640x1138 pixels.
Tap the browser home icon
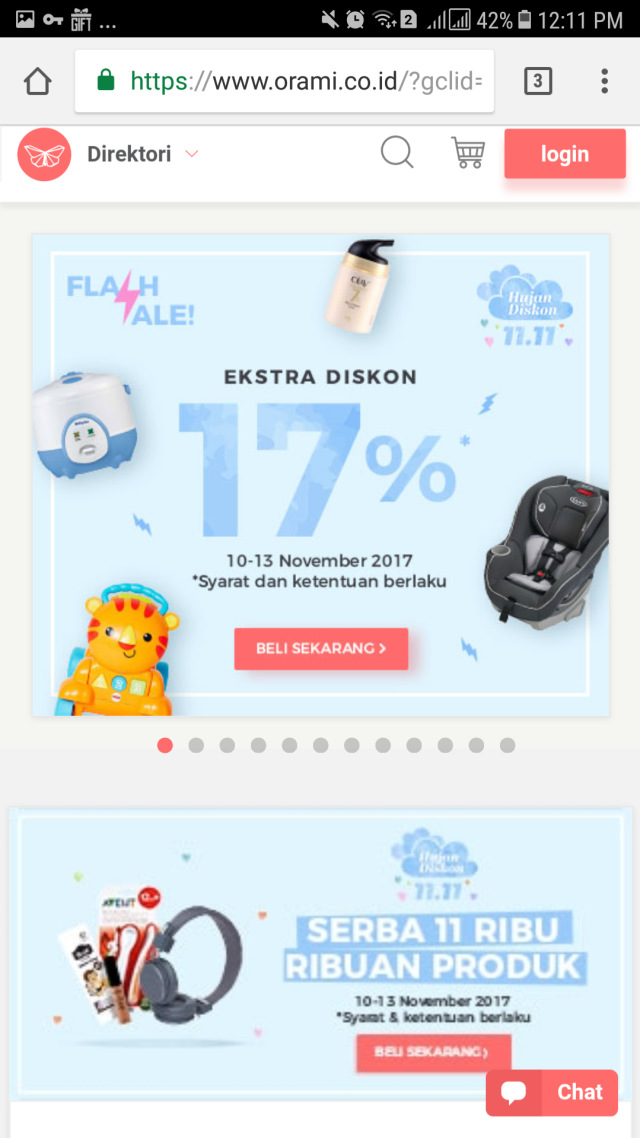coord(38,81)
